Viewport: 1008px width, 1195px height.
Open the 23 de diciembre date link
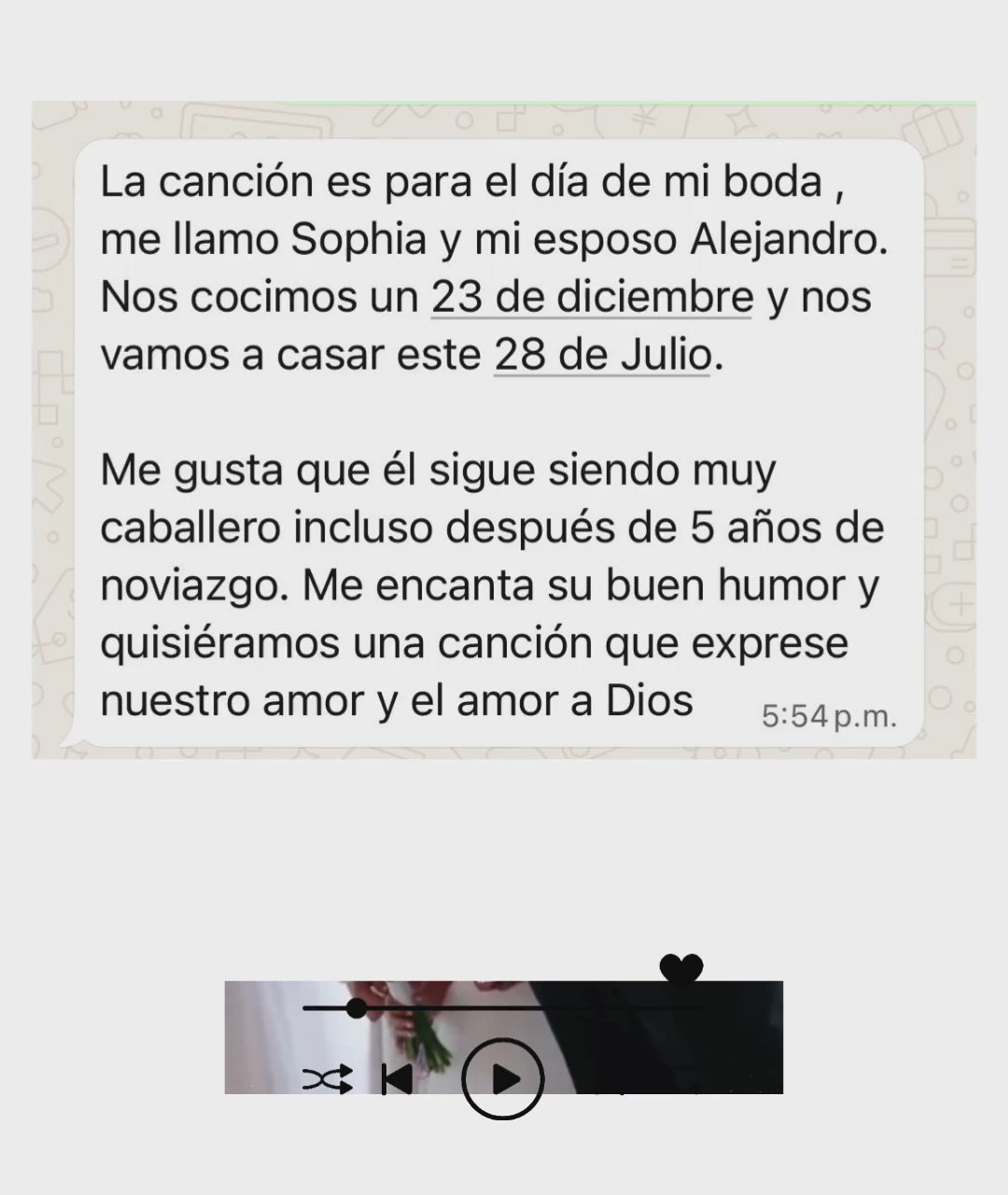click(590, 297)
